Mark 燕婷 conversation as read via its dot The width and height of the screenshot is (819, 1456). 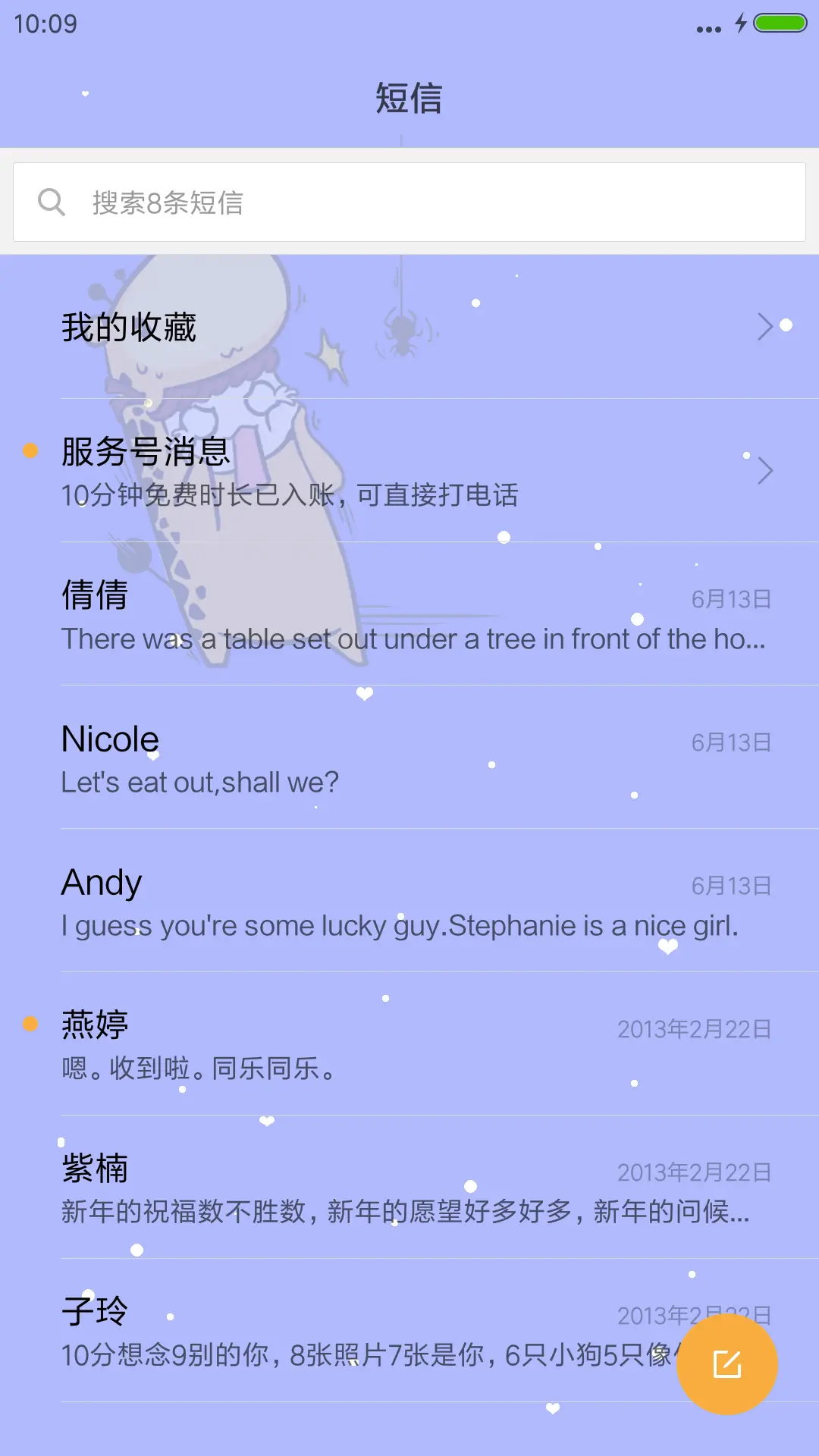pyautogui.click(x=29, y=1022)
